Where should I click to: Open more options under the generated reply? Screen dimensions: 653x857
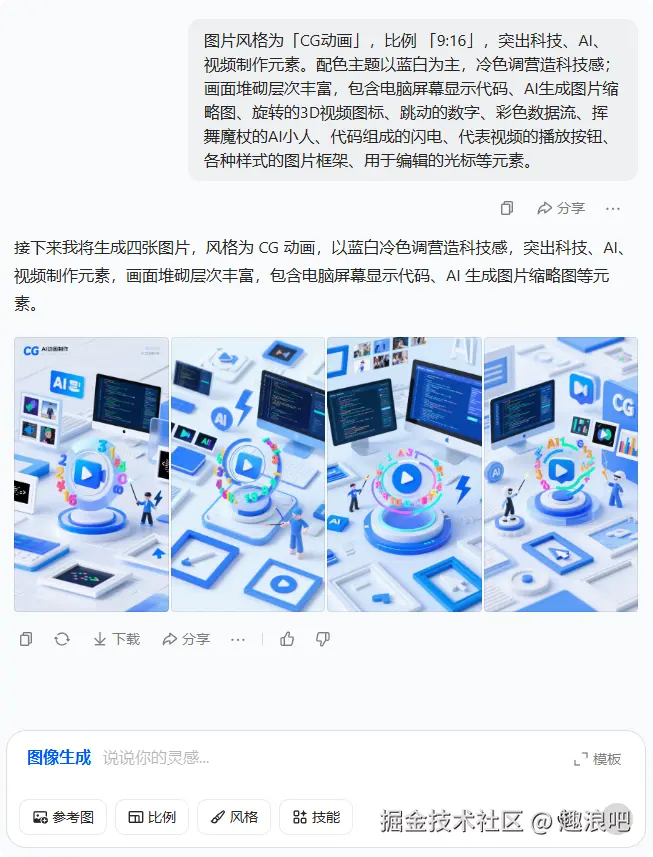point(237,639)
